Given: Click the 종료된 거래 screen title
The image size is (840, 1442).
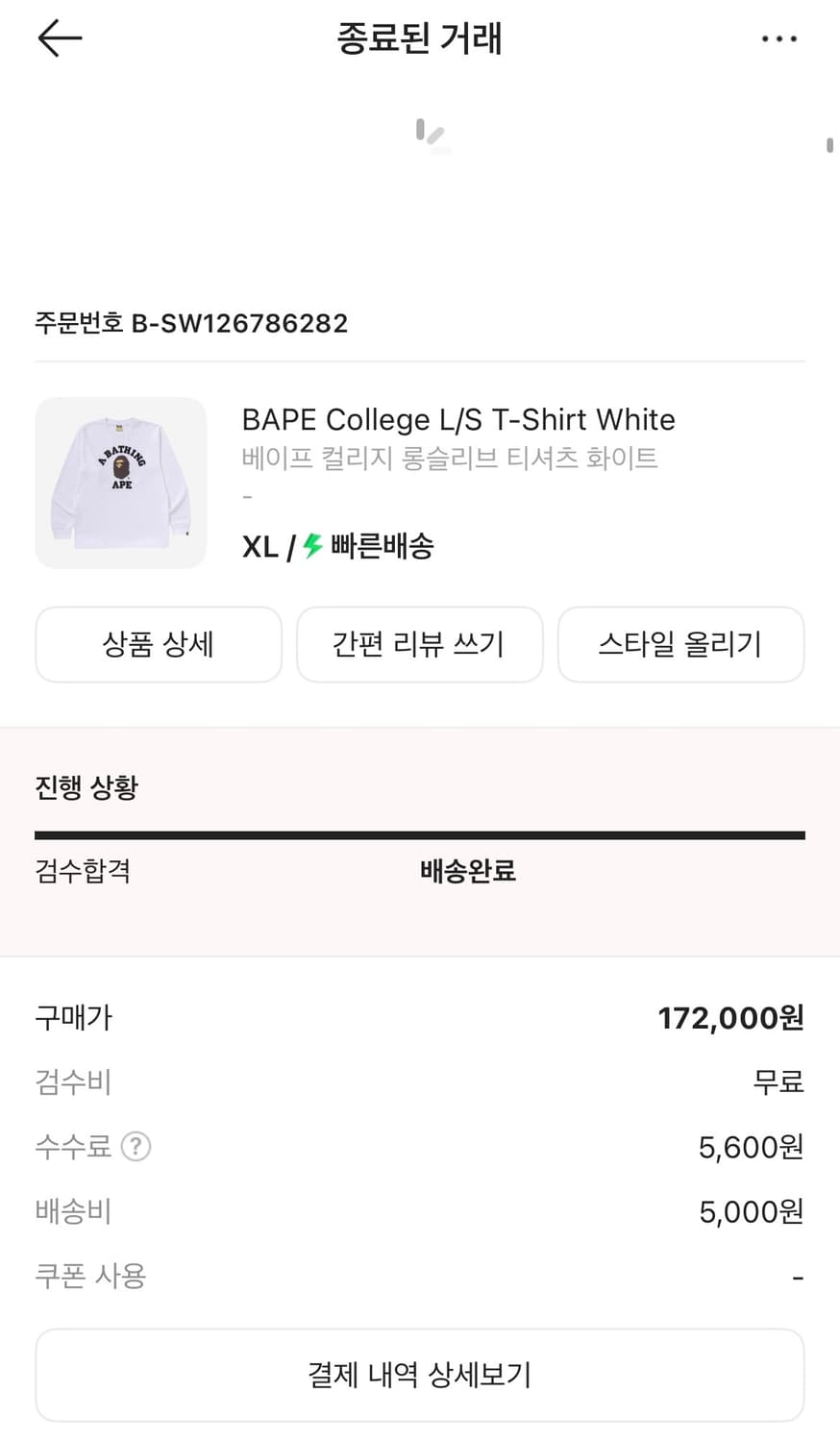Looking at the screenshot, I should click(x=420, y=38).
